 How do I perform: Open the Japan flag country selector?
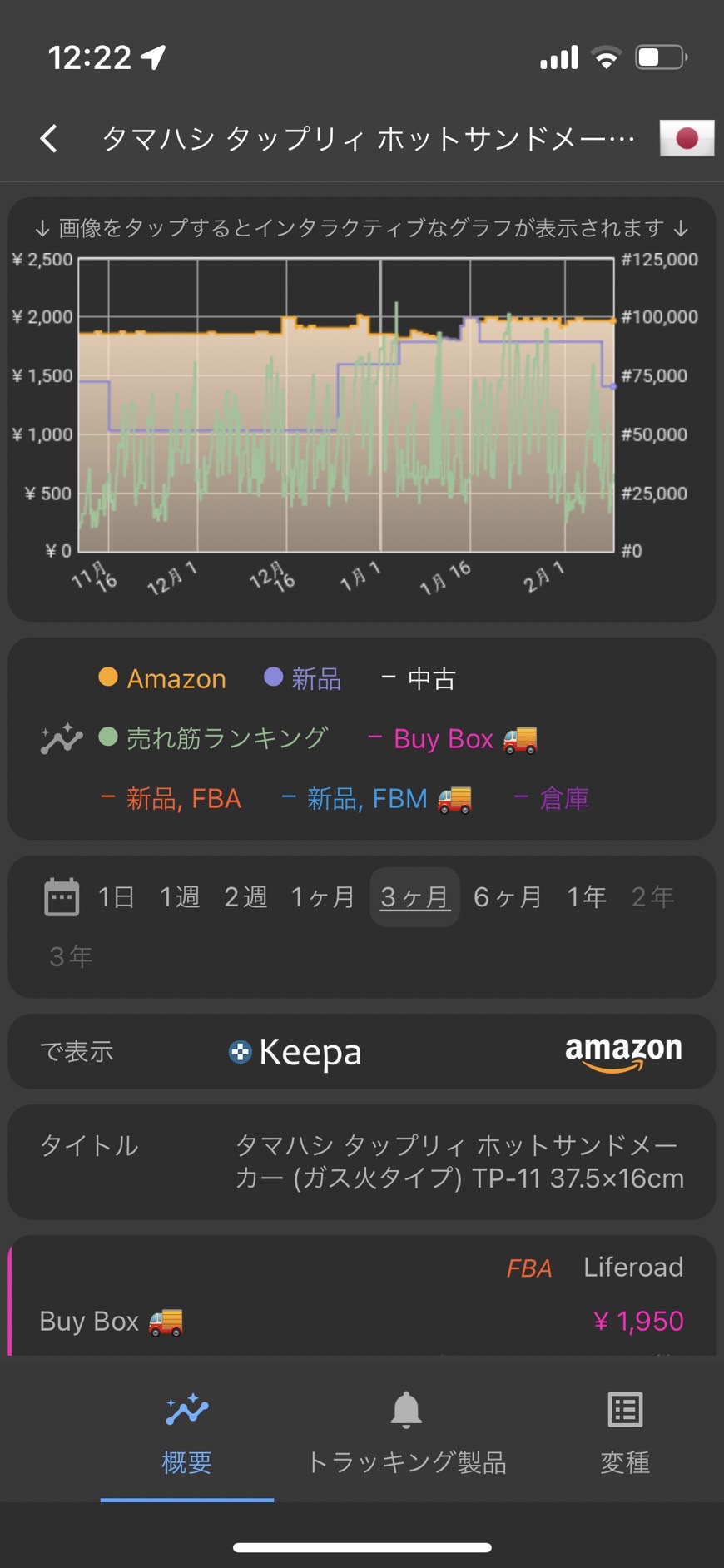(x=687, y=138)
